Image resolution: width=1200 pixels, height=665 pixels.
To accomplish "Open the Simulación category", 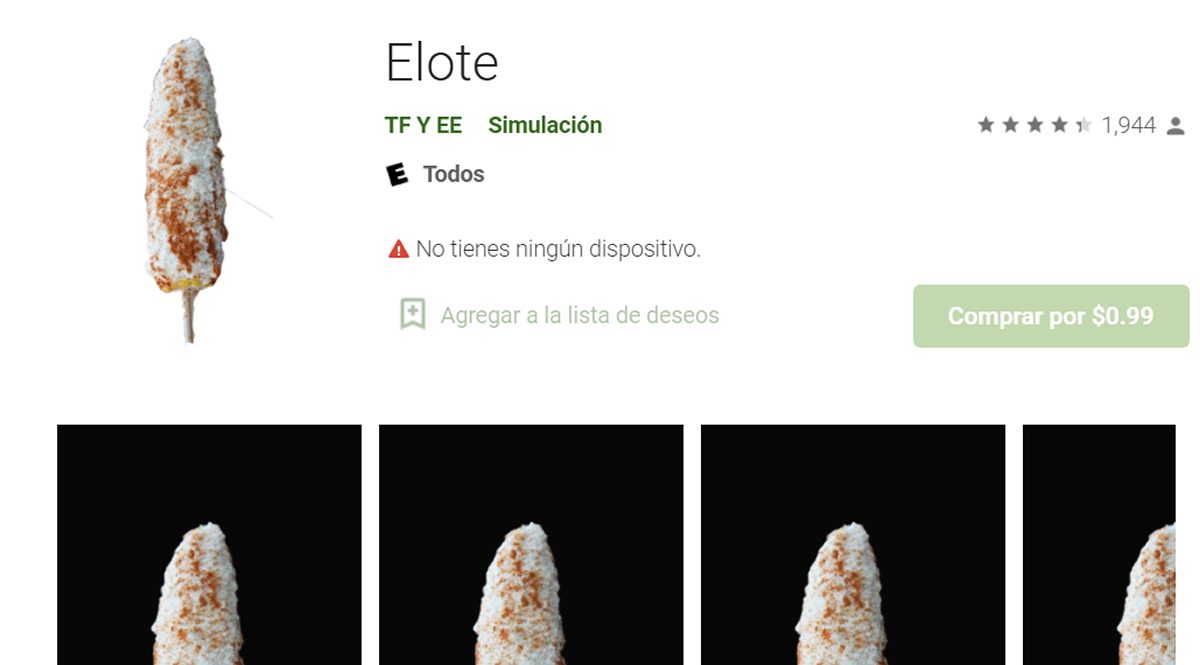I will tap(545, 126).
